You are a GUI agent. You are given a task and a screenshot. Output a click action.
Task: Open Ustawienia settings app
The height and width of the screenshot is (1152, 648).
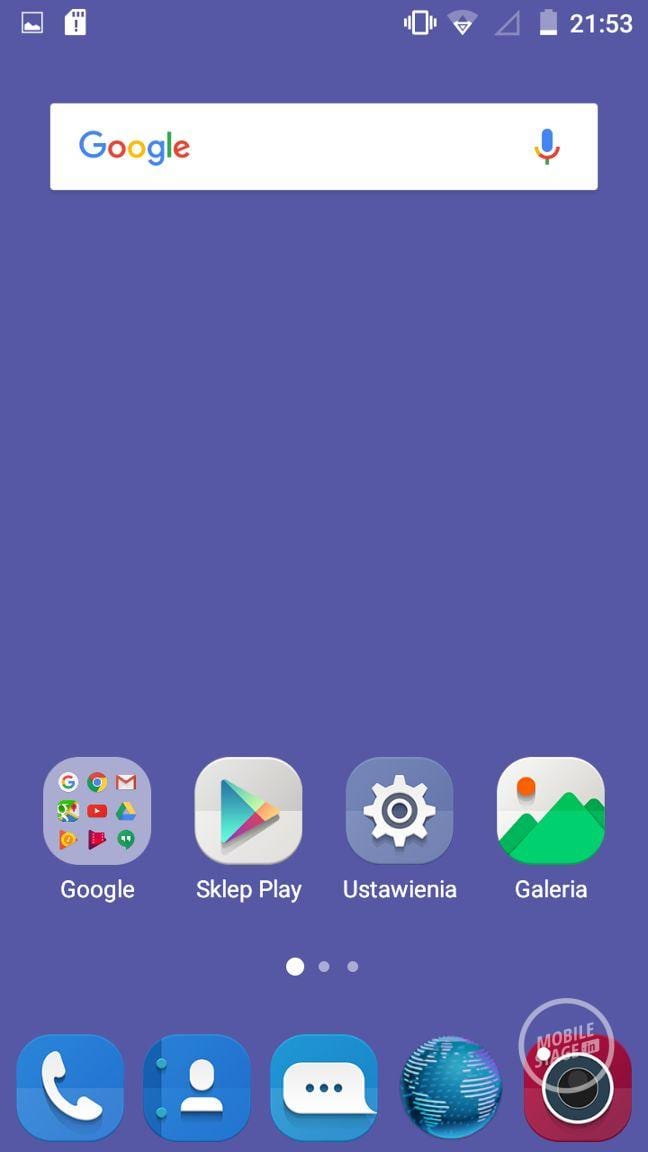399,811
